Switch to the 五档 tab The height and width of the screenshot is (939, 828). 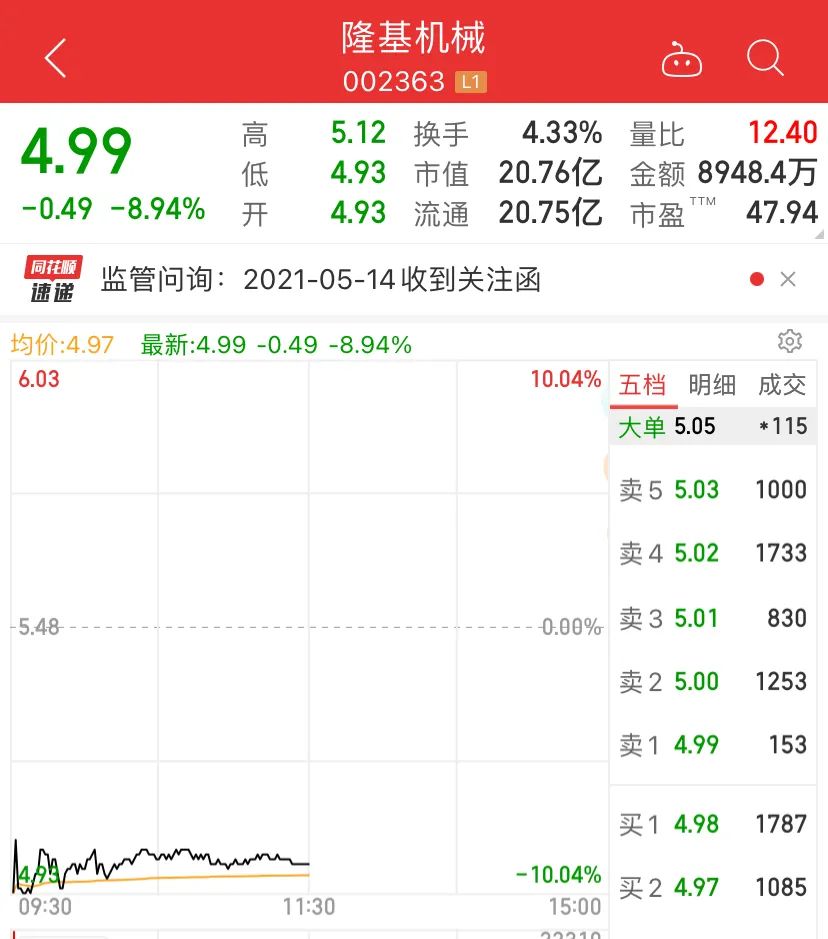point(642,385)
